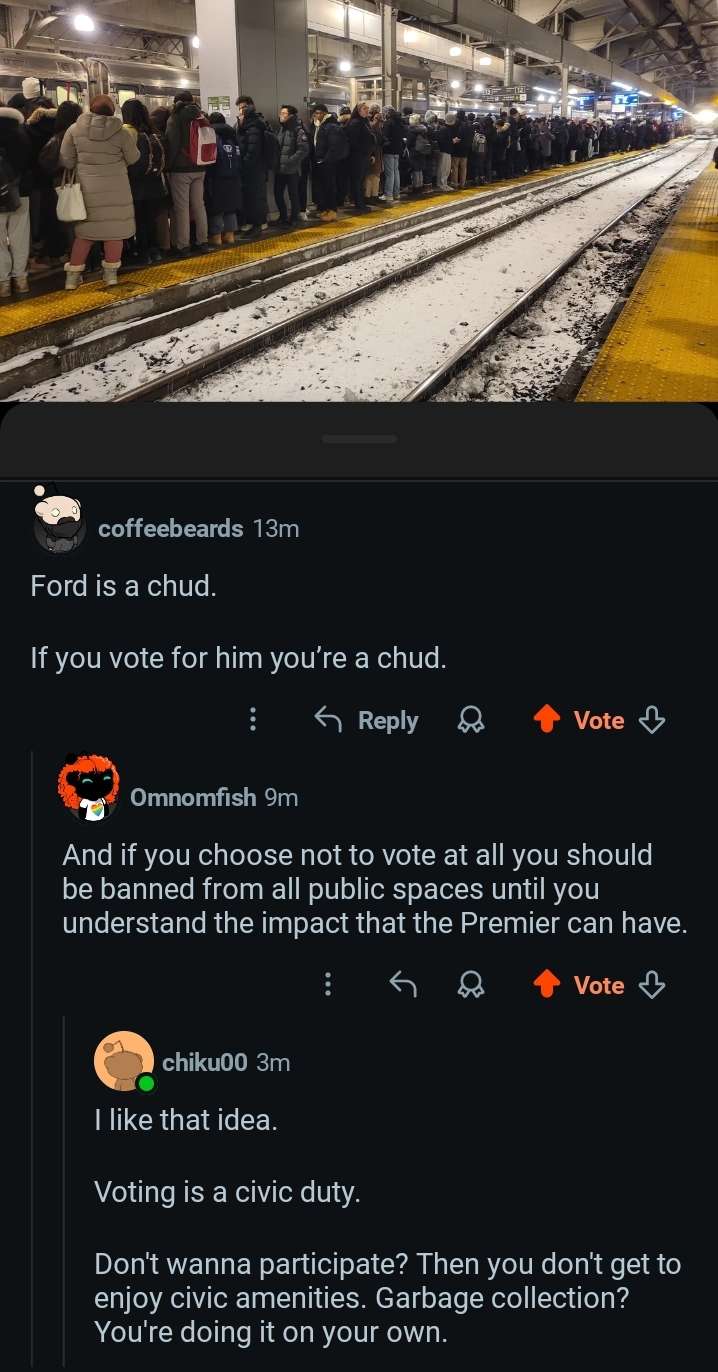Open coffeebeards' profile
The width and height of the screenshot is (718, 1372).
pos(170,529)
